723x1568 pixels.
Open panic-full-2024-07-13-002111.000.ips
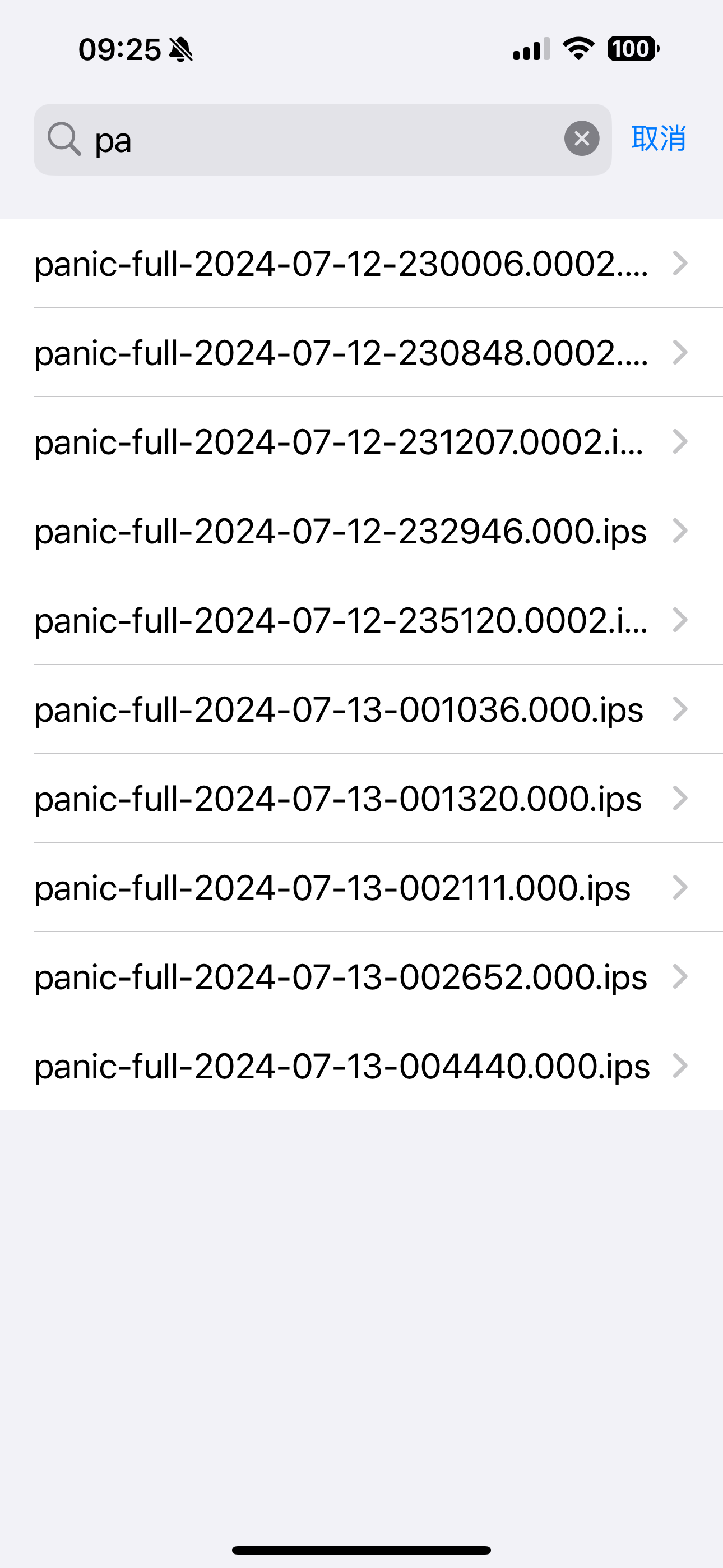pyautogui.click(x=361, y=888)
